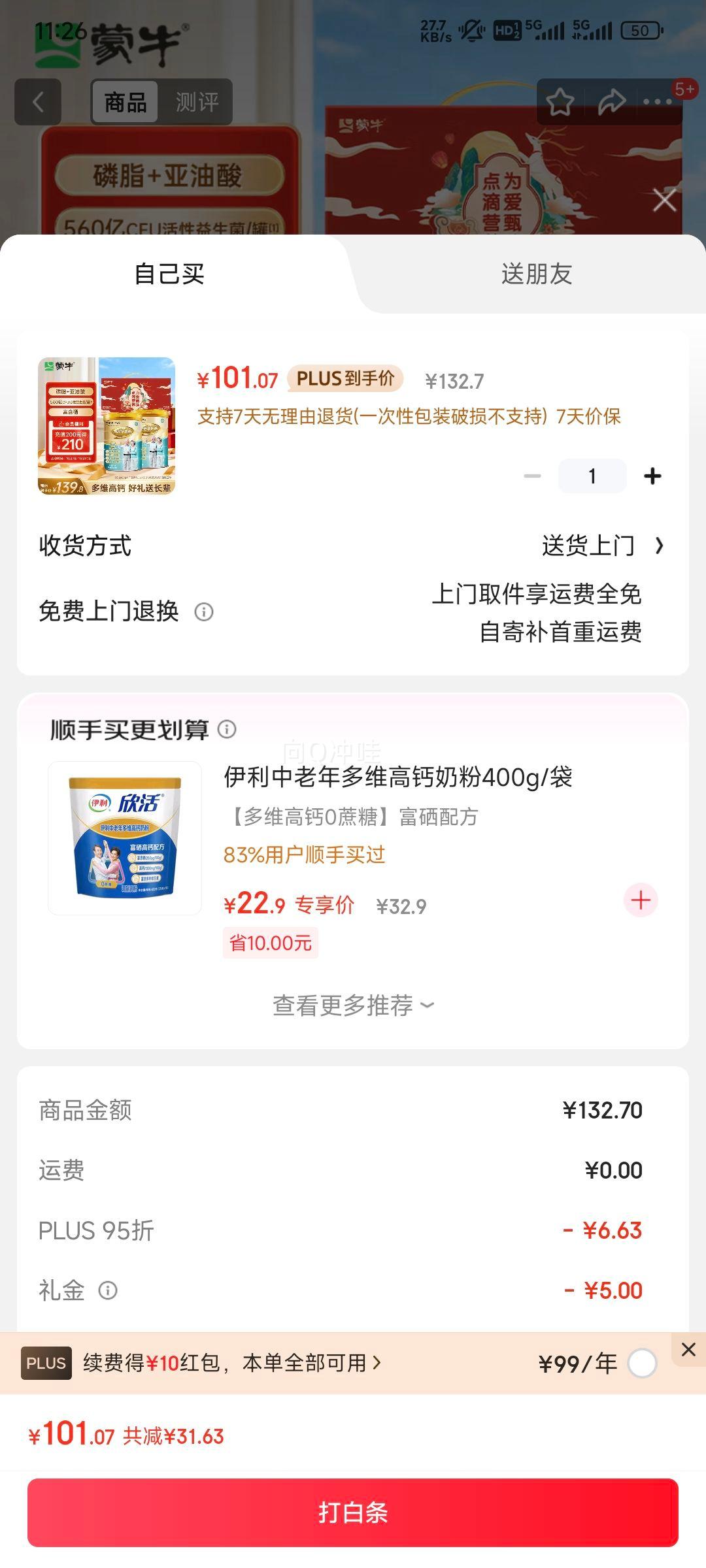Dismiss the PLUS renewal banner
This screenshot has height=1568, width=706.
pyautogui.click(x=688, y=1350)
